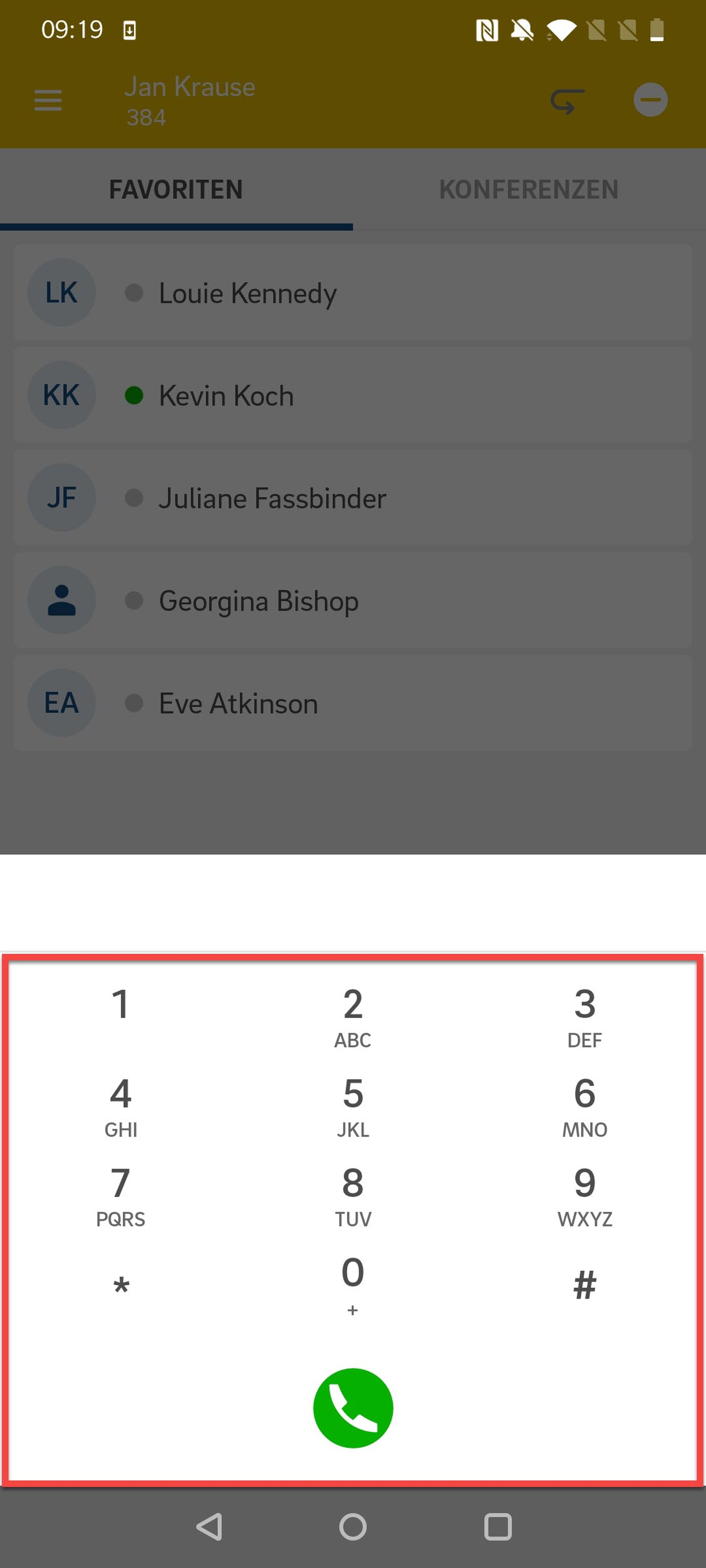Open the call forwarding arrow icon
706x1568 pixels.
coord(567,101)
